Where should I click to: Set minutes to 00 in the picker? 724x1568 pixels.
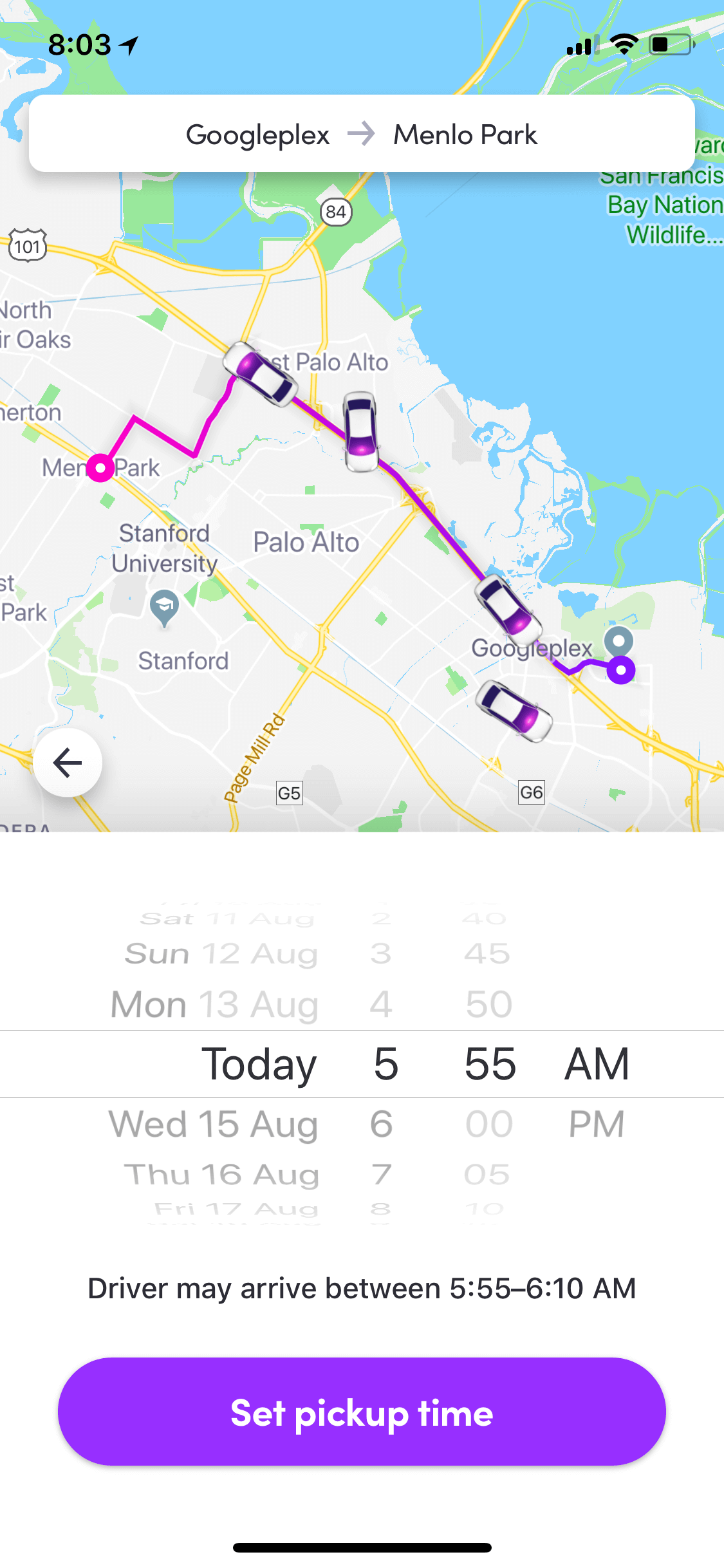[x=489, y=1124]
